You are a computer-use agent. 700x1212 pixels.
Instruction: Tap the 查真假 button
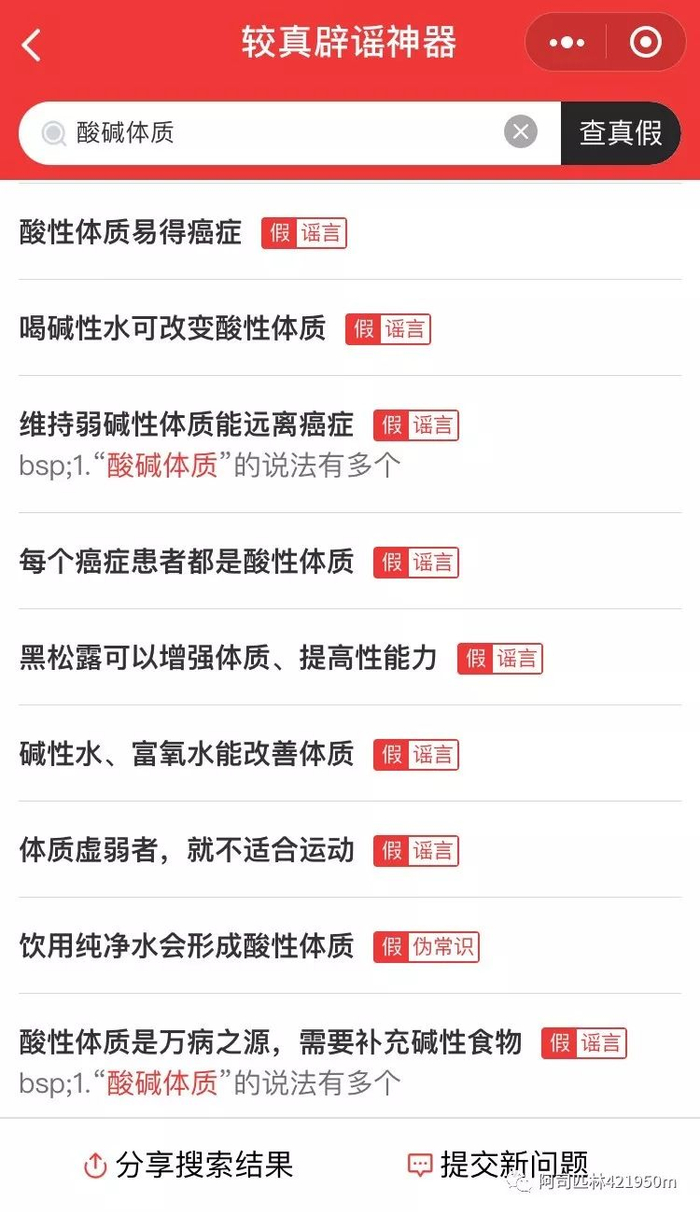(x=621, y=132)
